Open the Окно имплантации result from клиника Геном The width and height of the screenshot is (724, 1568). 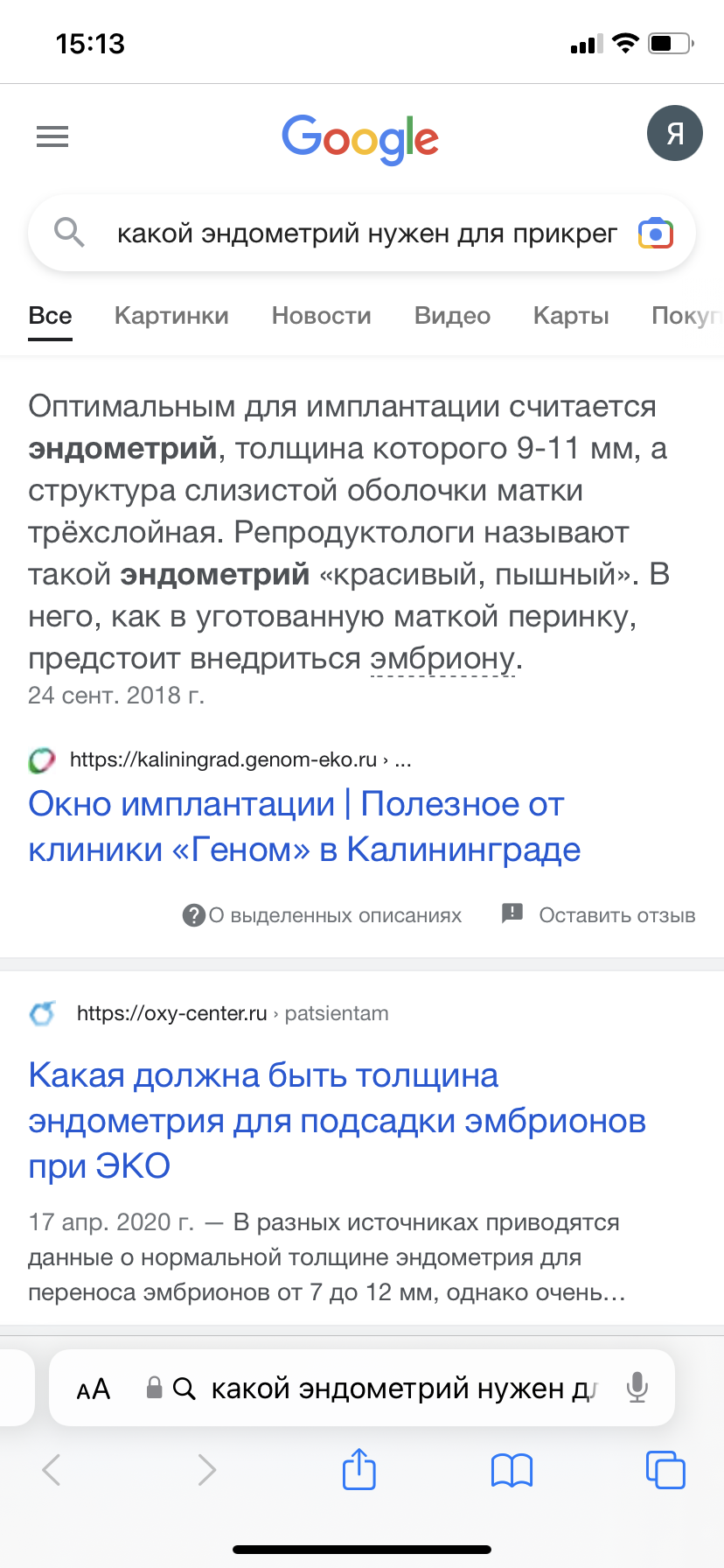pyautogui.click(x=304, y=826)
